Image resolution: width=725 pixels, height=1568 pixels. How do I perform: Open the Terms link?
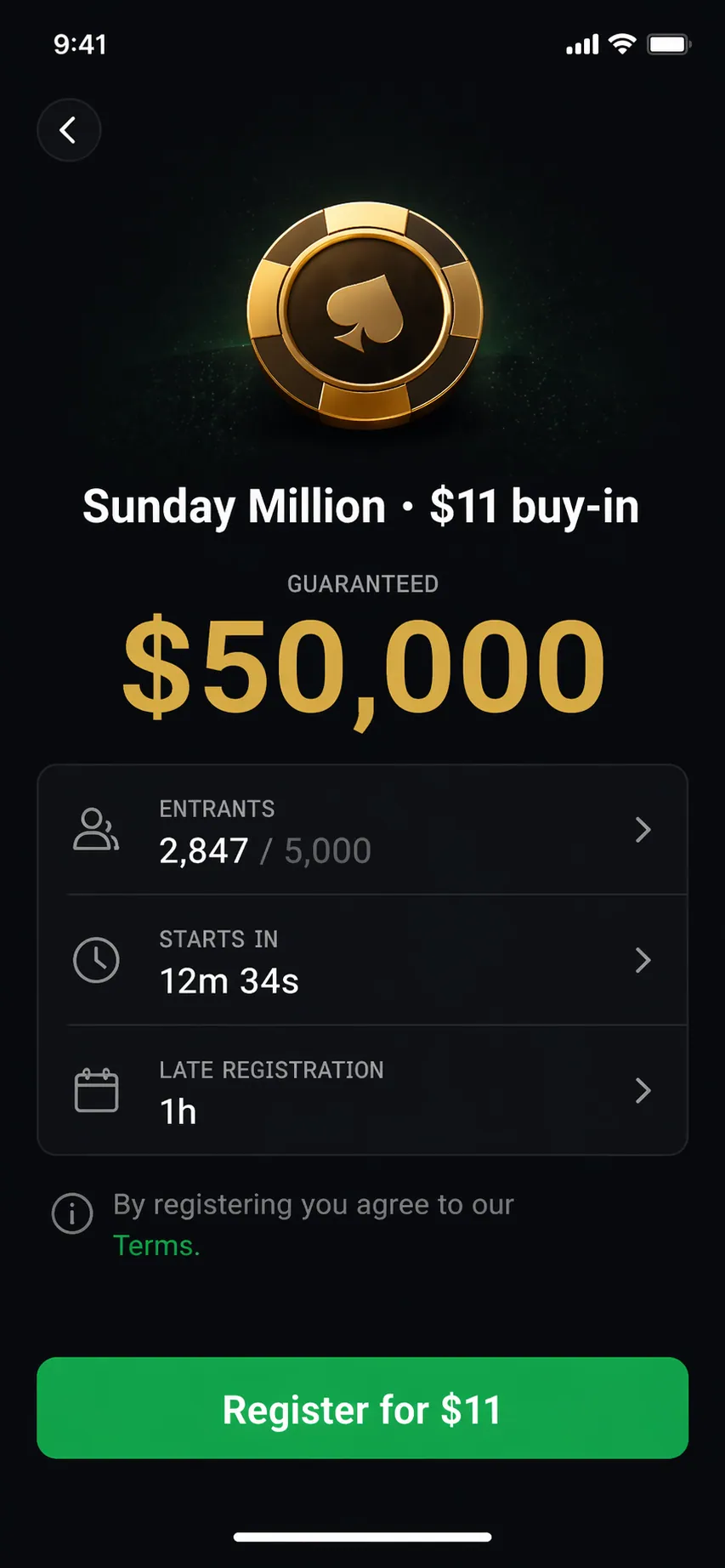tap(156, 1245)
